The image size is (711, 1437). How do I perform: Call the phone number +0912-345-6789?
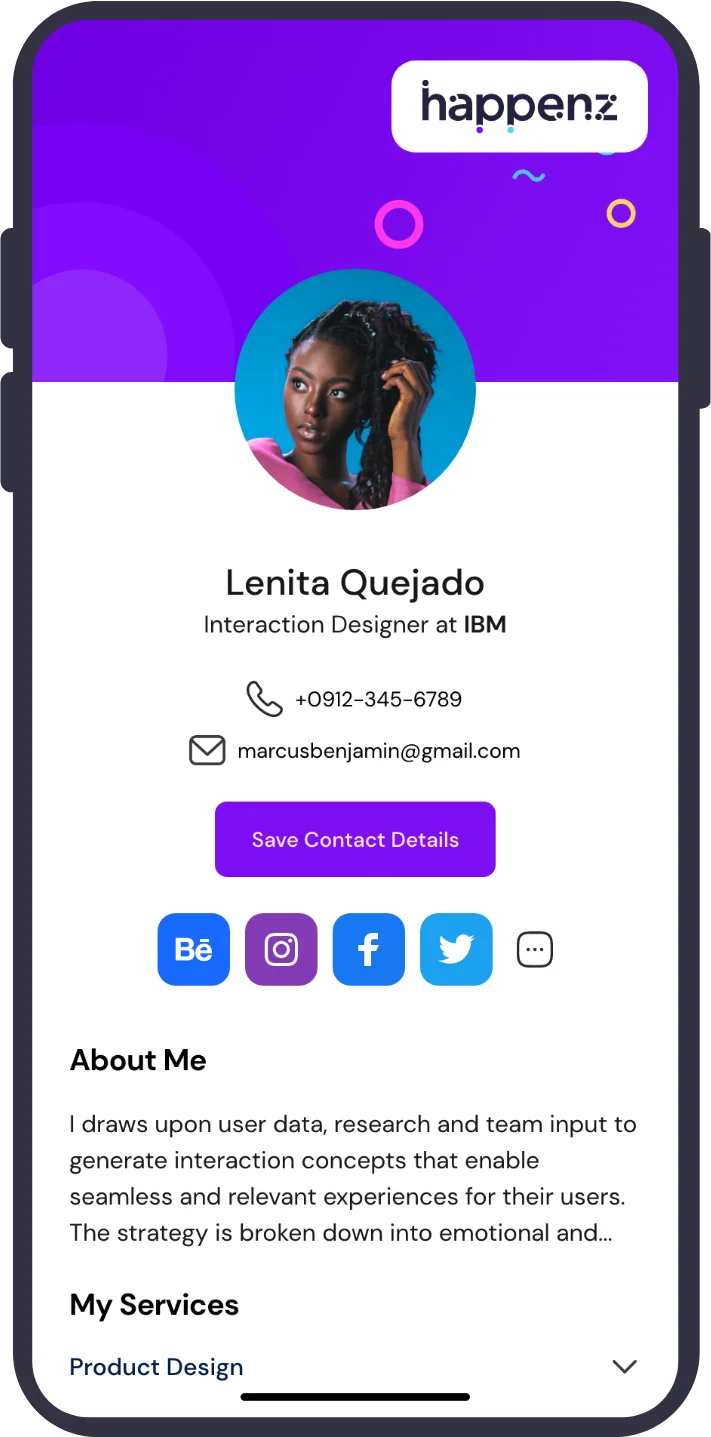(378, 699)
